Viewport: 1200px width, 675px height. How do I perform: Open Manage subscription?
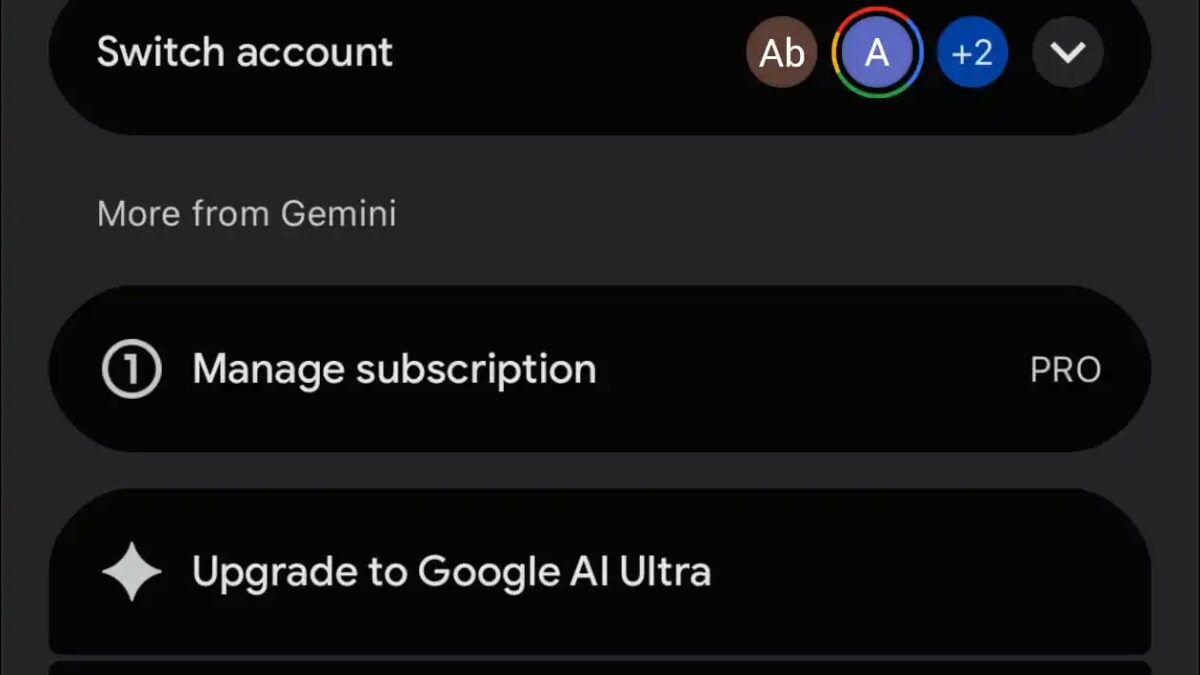click(x=600, y=369)
